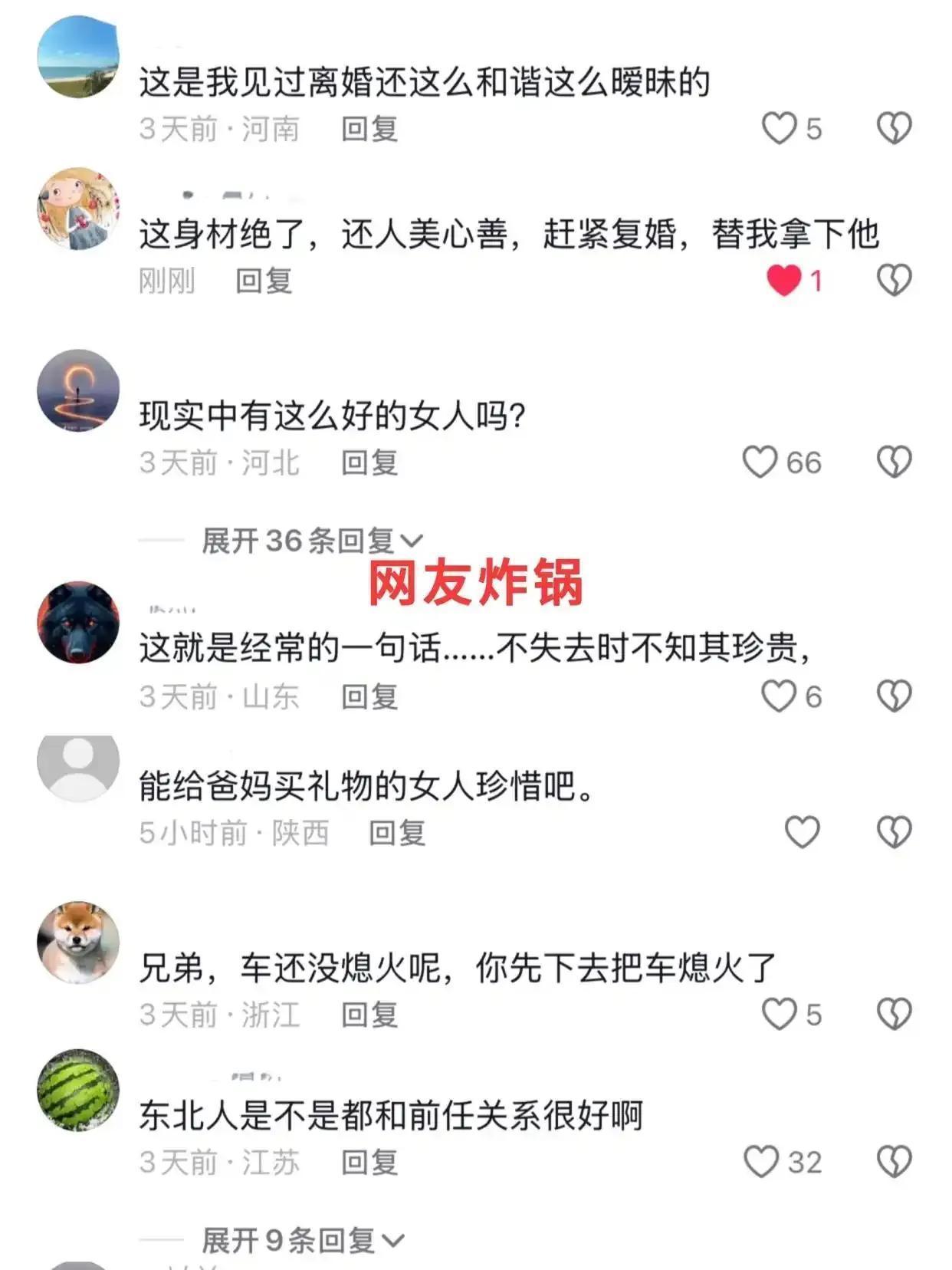This screenshot has width=952, height=1270.
Task: Reply to the 河北 comment
Action: click(x=369, y=462)
